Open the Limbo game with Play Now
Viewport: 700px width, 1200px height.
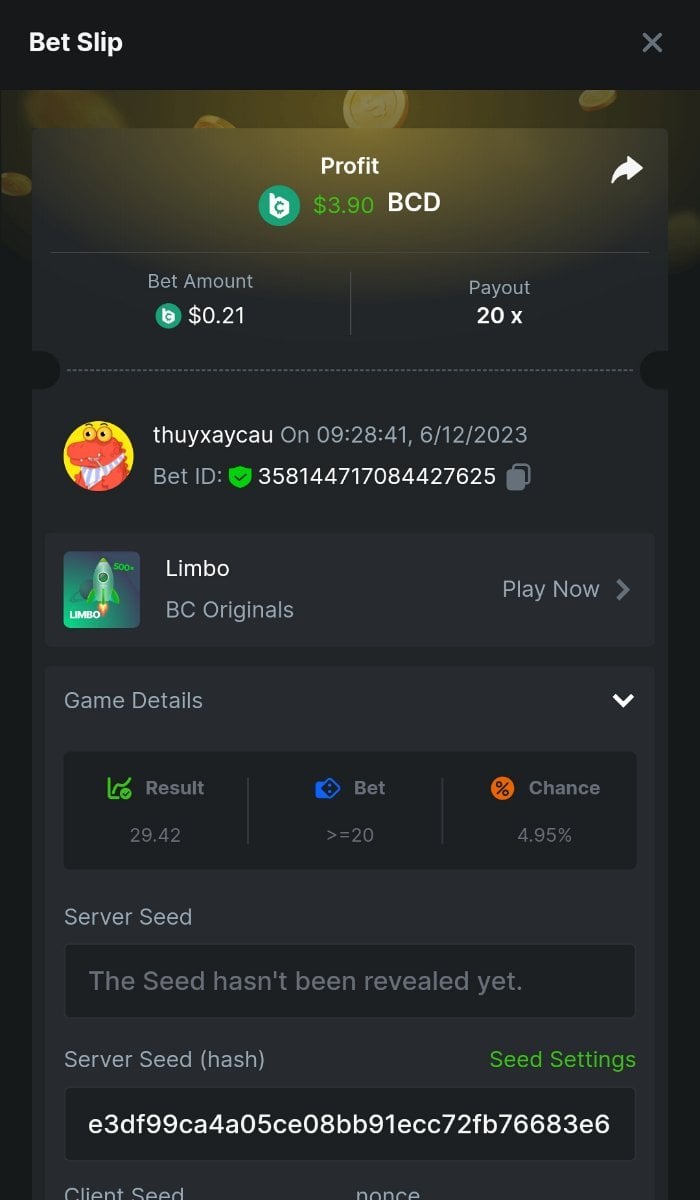click(x=566, y=589)
